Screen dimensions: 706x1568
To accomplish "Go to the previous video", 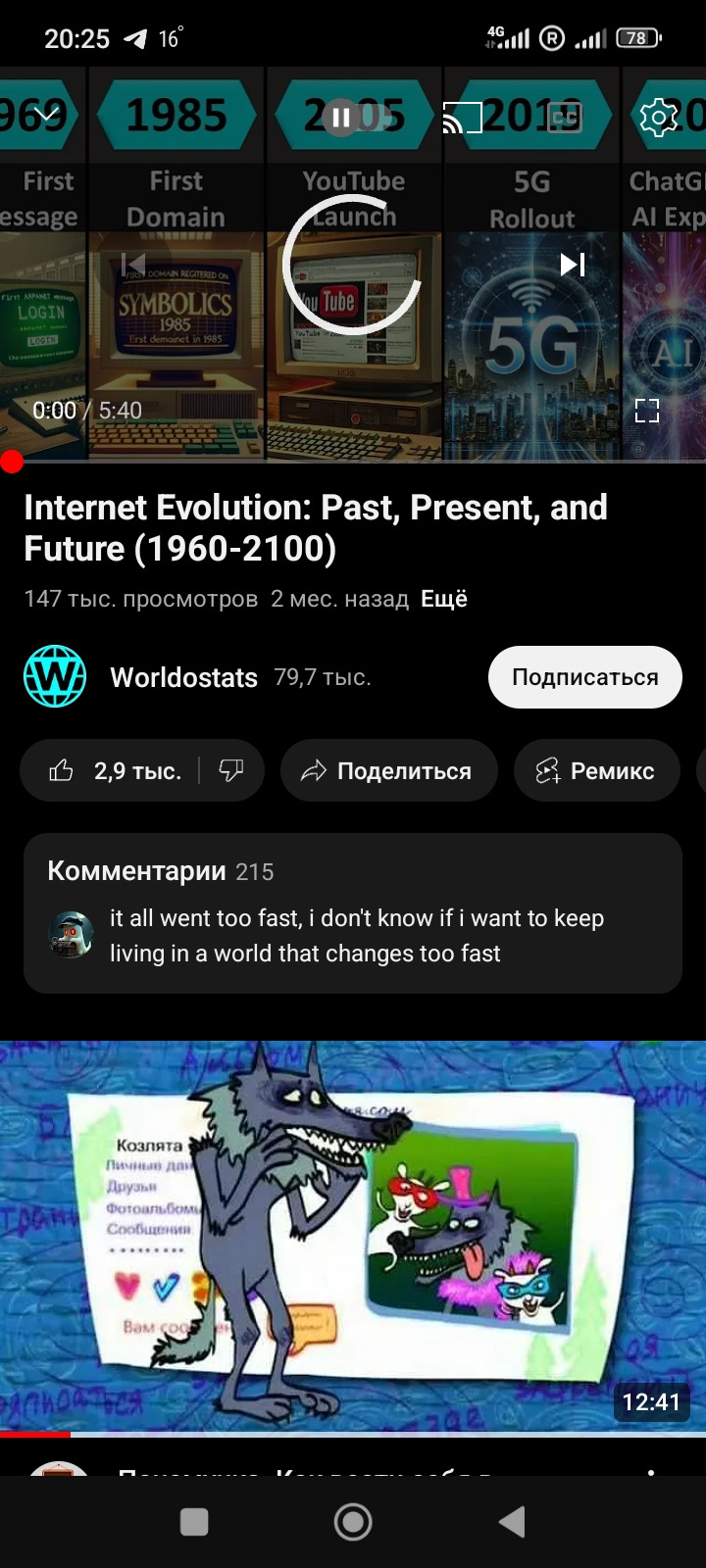I will (133, 265).
